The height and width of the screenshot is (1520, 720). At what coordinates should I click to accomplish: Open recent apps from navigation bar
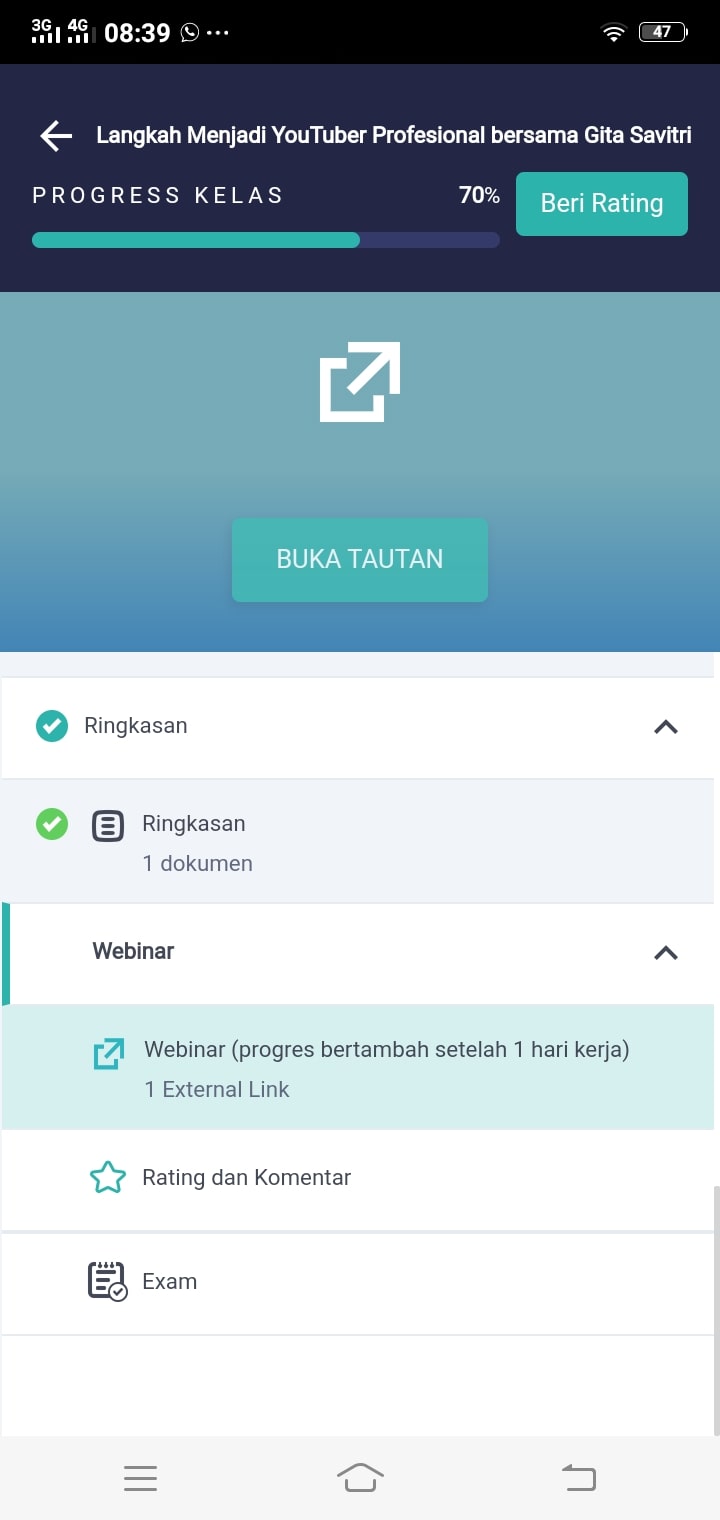pos(141,1477)
